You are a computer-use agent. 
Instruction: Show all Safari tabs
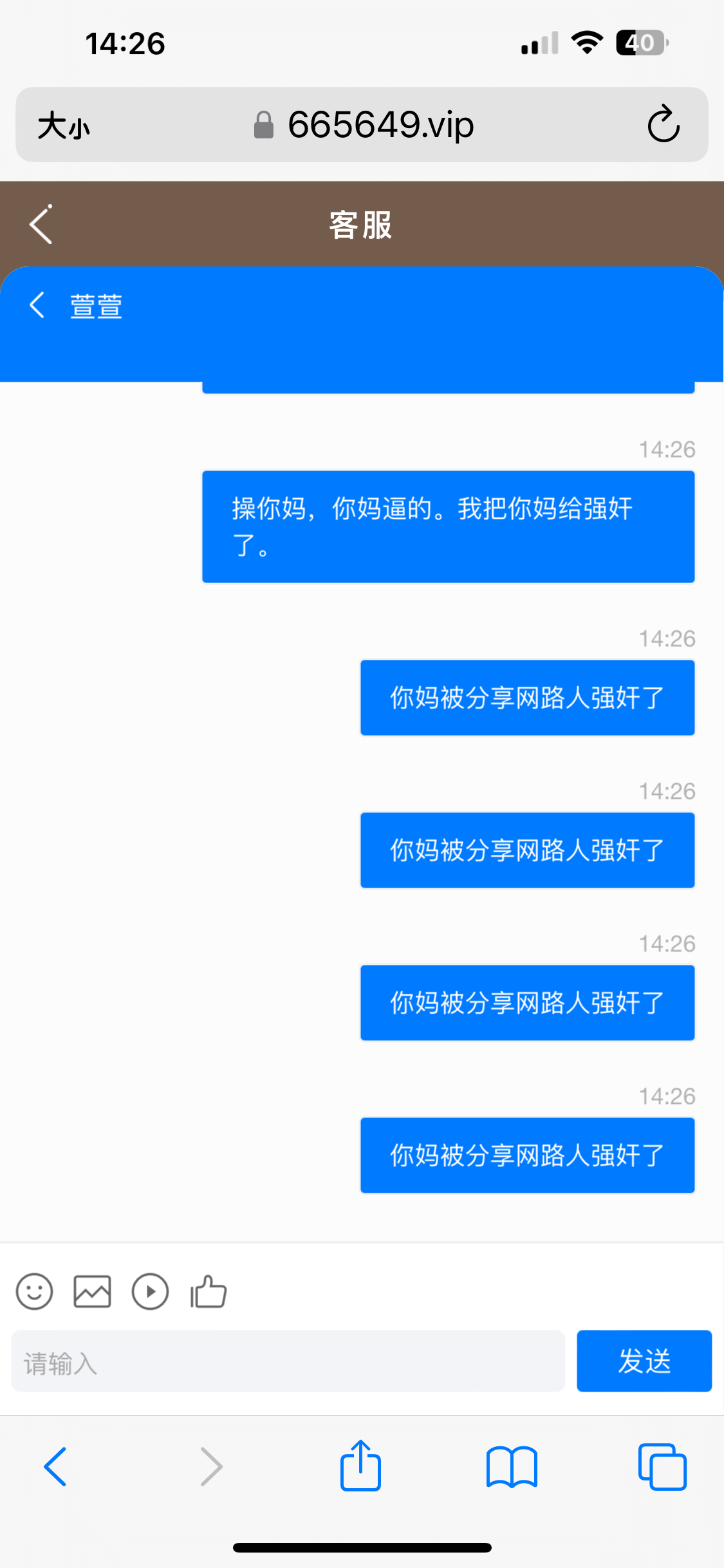click(x=662, y=1467)
